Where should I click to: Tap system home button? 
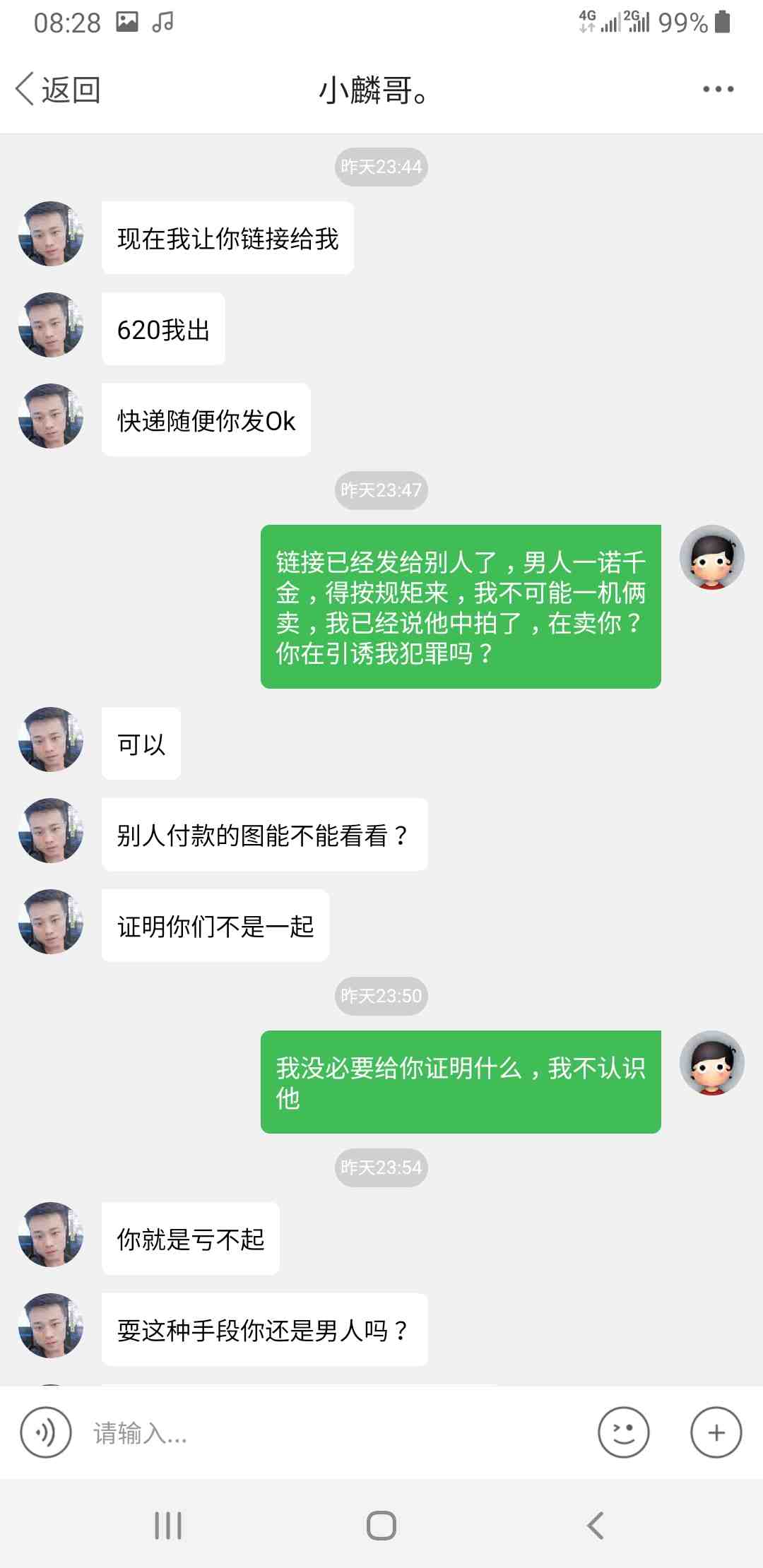click(x=381, y=1526)
